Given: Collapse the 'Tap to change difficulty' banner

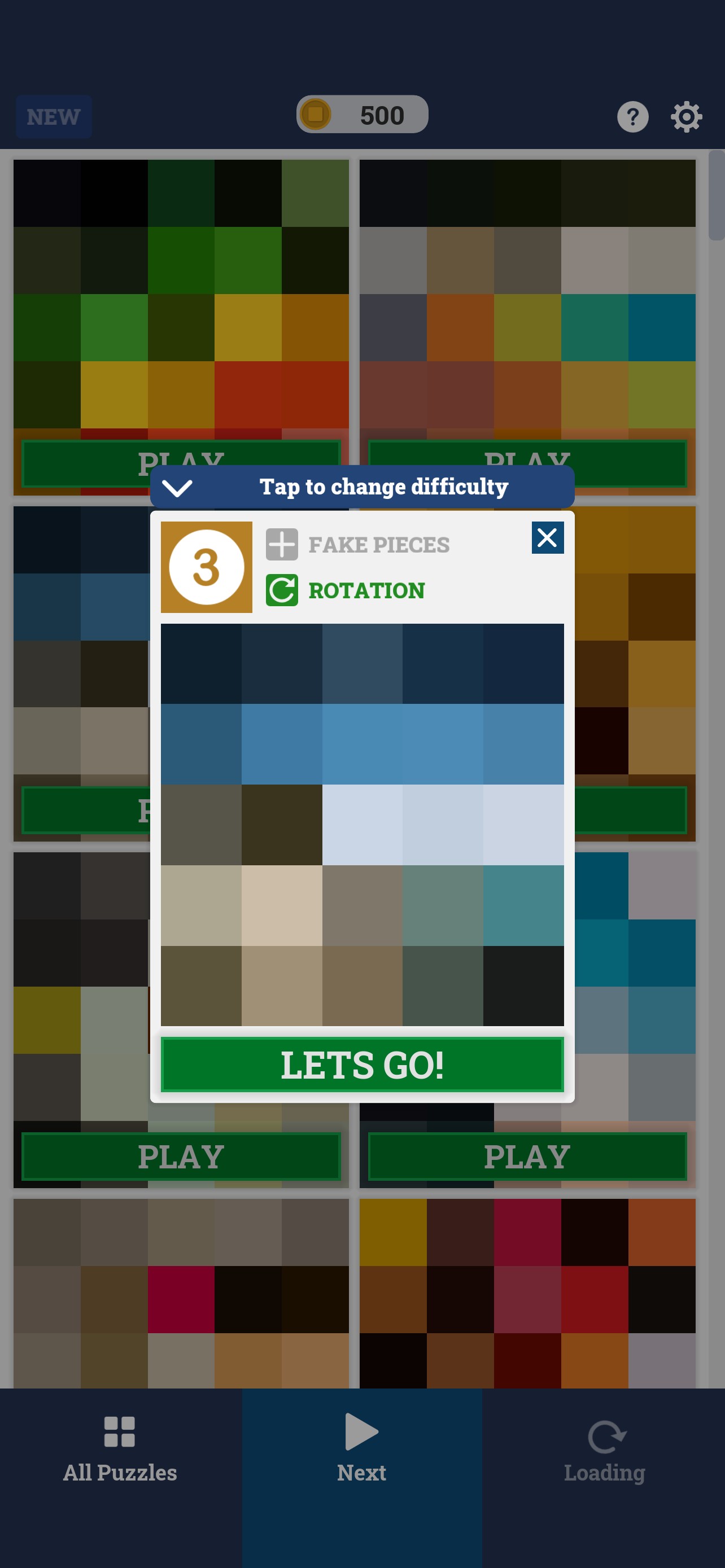Looking at the screenshot, I should tap(177, 488).
